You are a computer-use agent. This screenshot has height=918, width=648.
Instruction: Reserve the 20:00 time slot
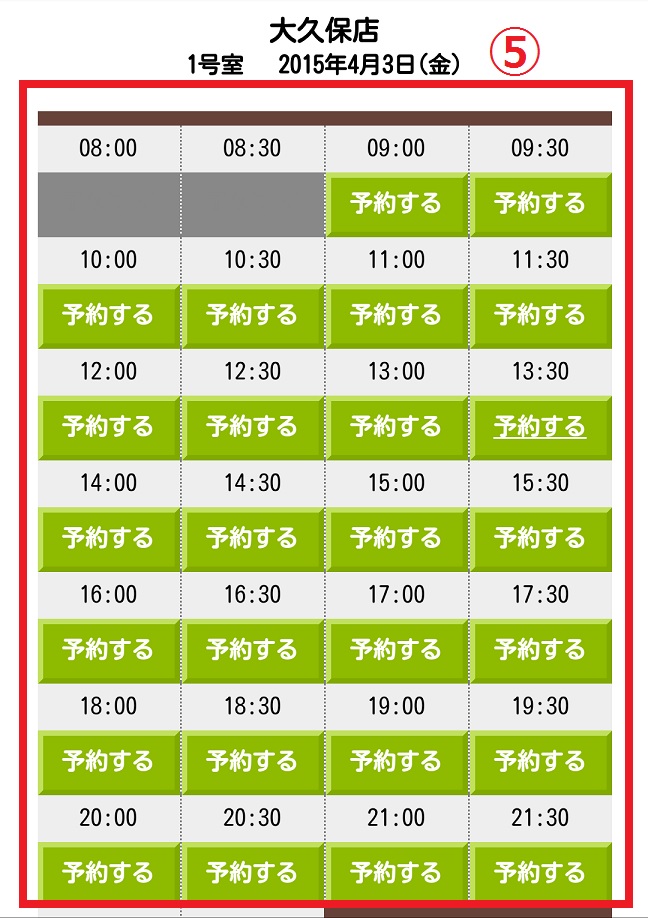click(108, 872)
